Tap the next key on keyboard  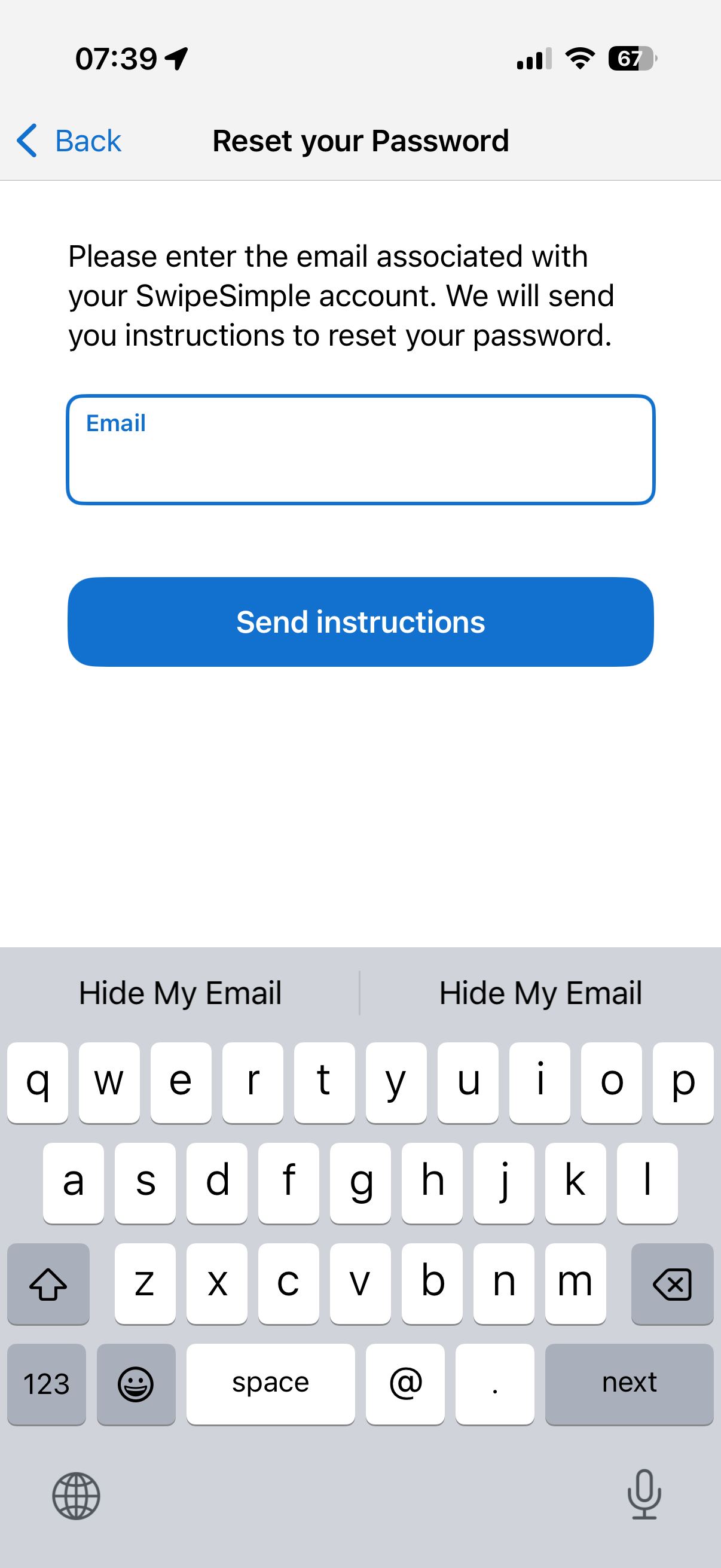click(628, 1383)
